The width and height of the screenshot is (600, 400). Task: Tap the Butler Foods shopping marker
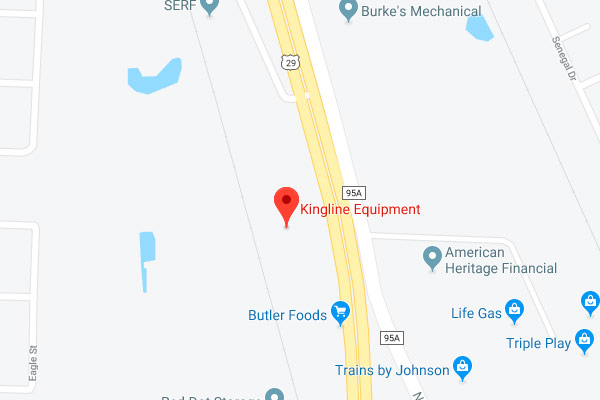tap(340, 314)
